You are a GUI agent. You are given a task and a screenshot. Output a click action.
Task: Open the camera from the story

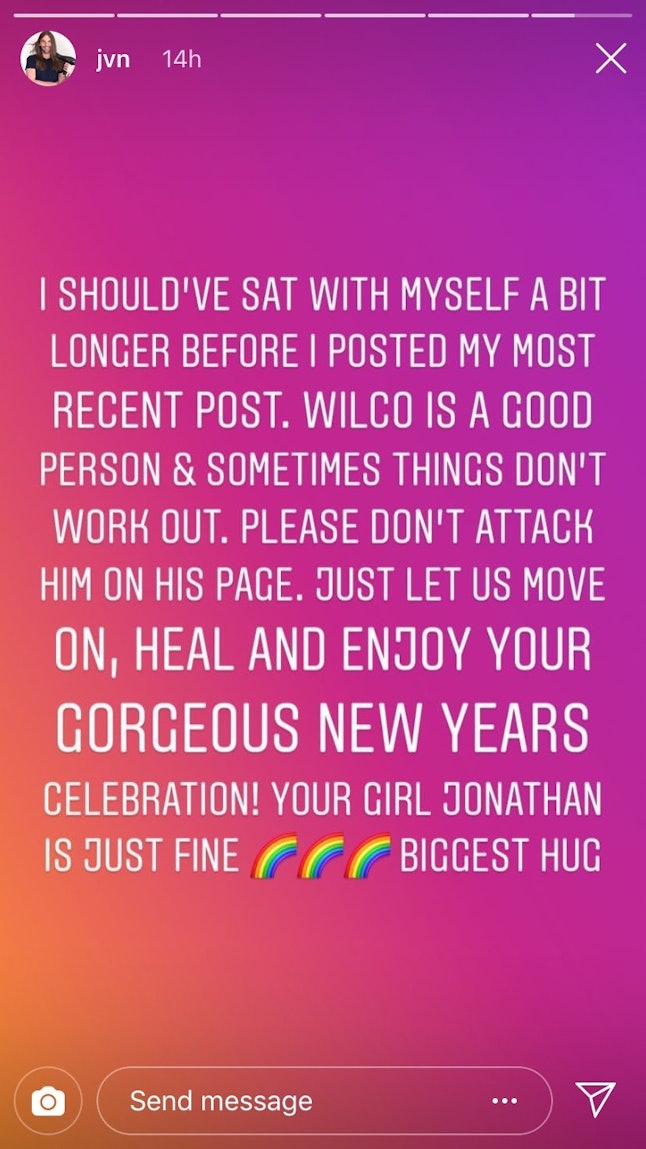(48, 1101)
